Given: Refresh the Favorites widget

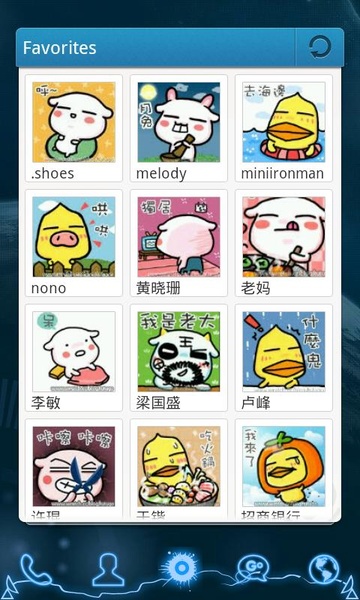Looking at the screenshot, I should click(x=320, y=48).
